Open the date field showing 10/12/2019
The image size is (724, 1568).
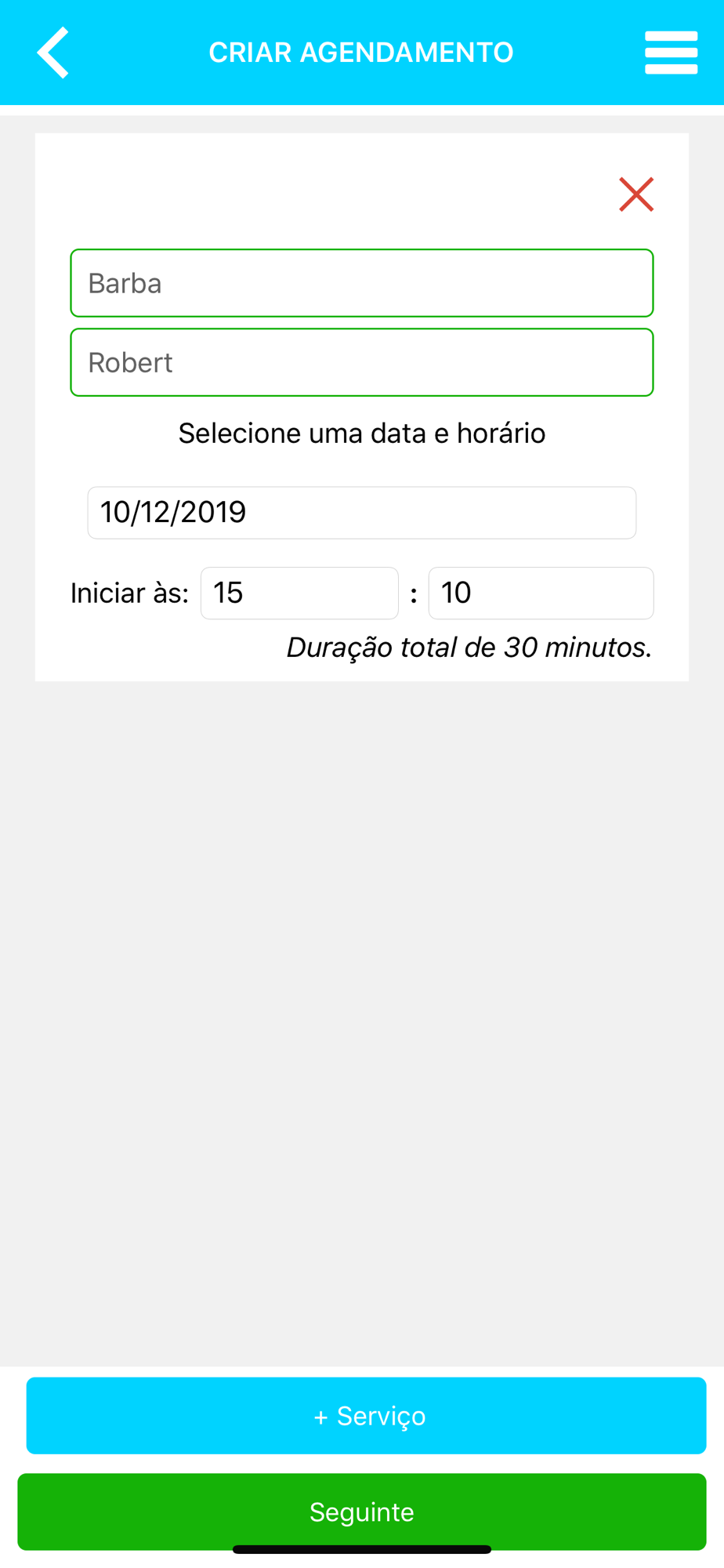pos(362,513)
